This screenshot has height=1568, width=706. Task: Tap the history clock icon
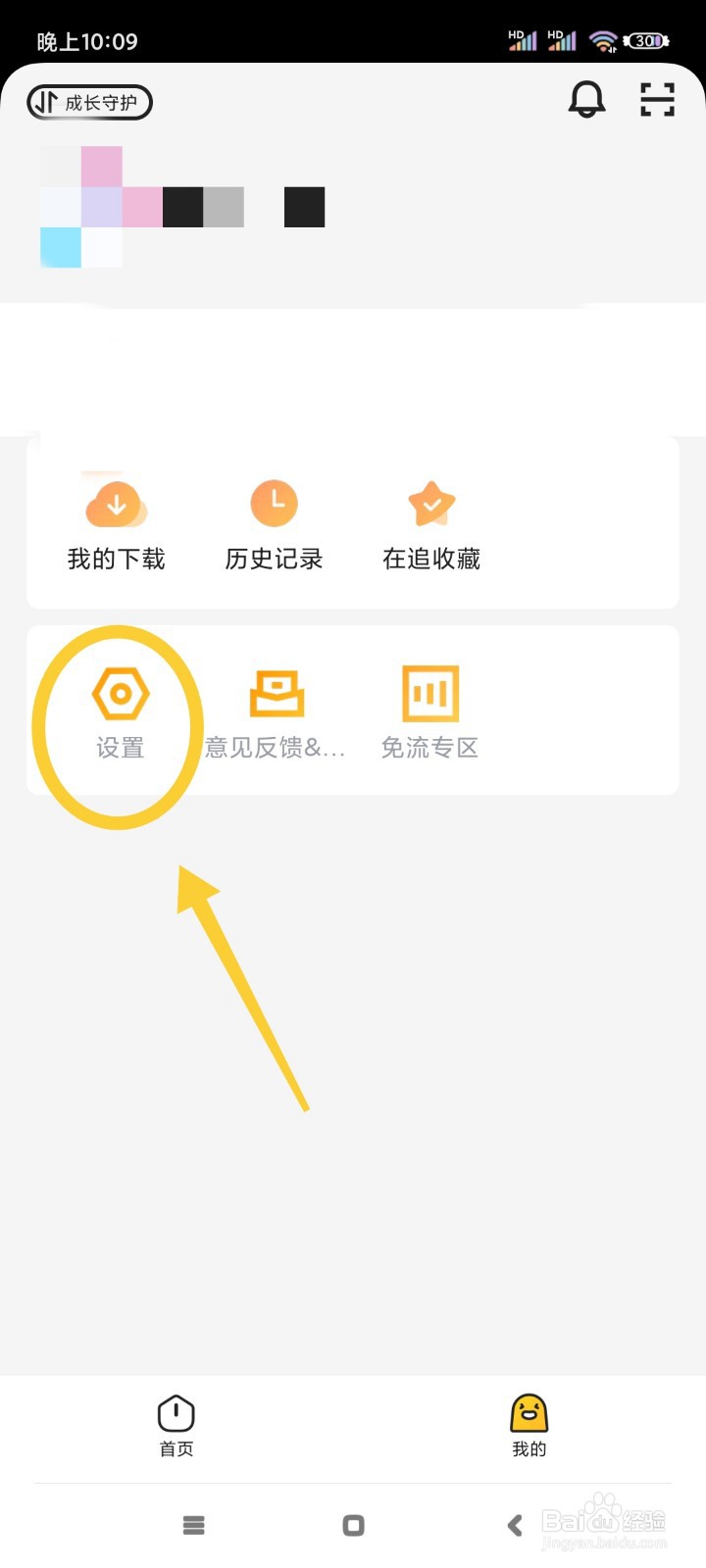(274, 502)
